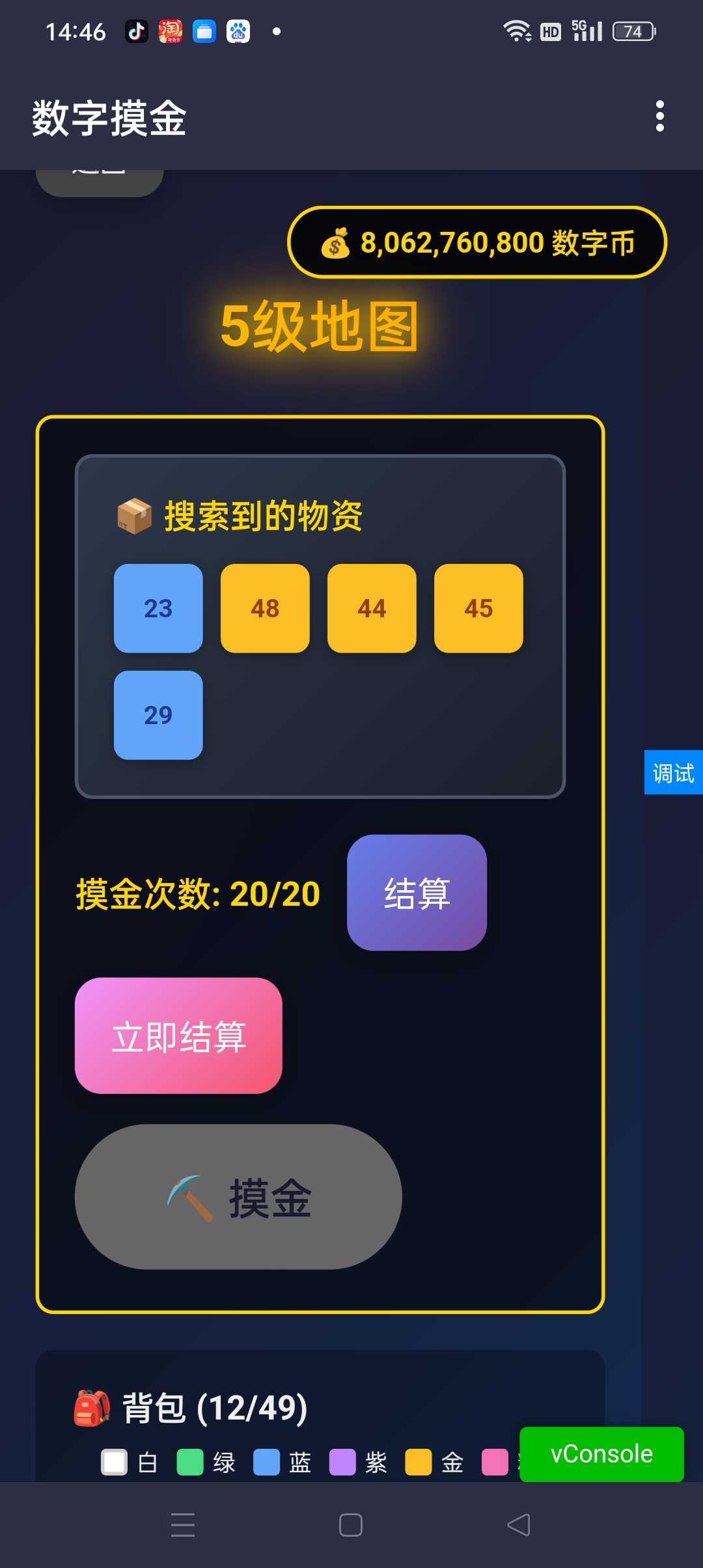Tap the 结算 settle button
Image resolution: width=703 pixels, height=1568 pixels.
(x=417, y=892)
